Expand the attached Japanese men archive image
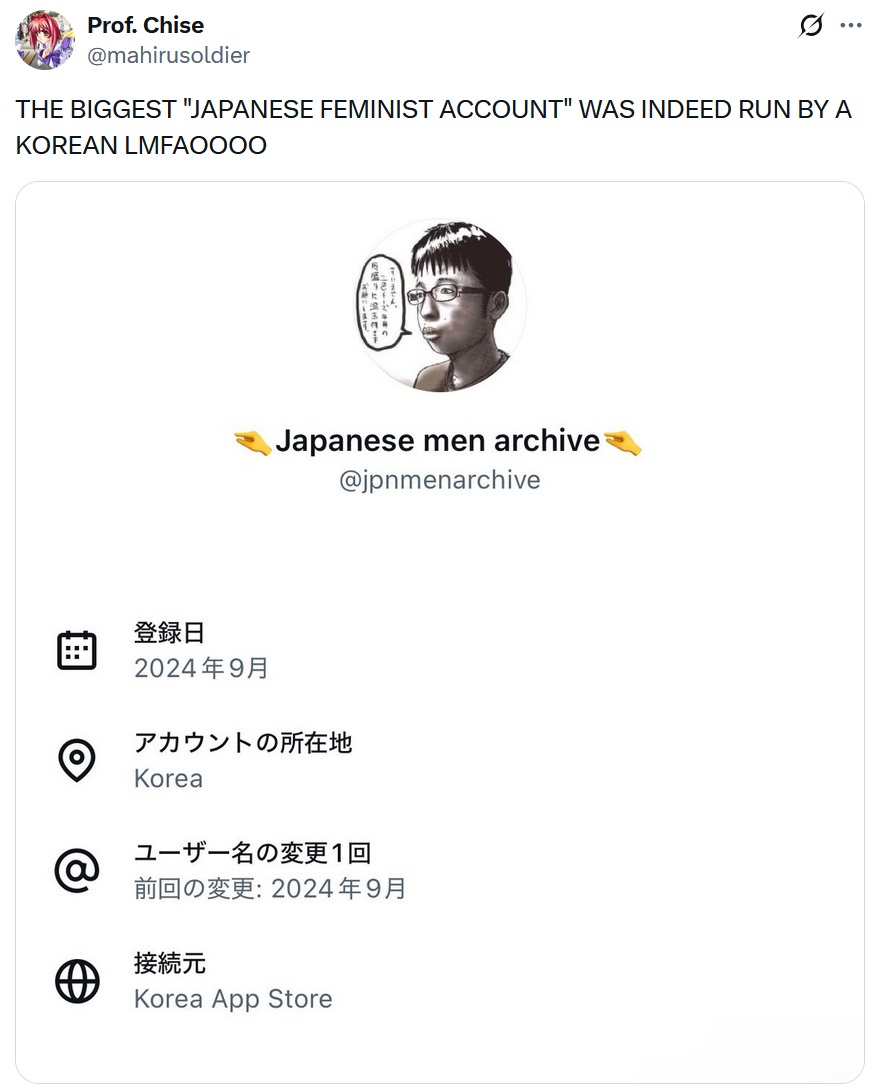874x1092 pixels. point(440,632)
